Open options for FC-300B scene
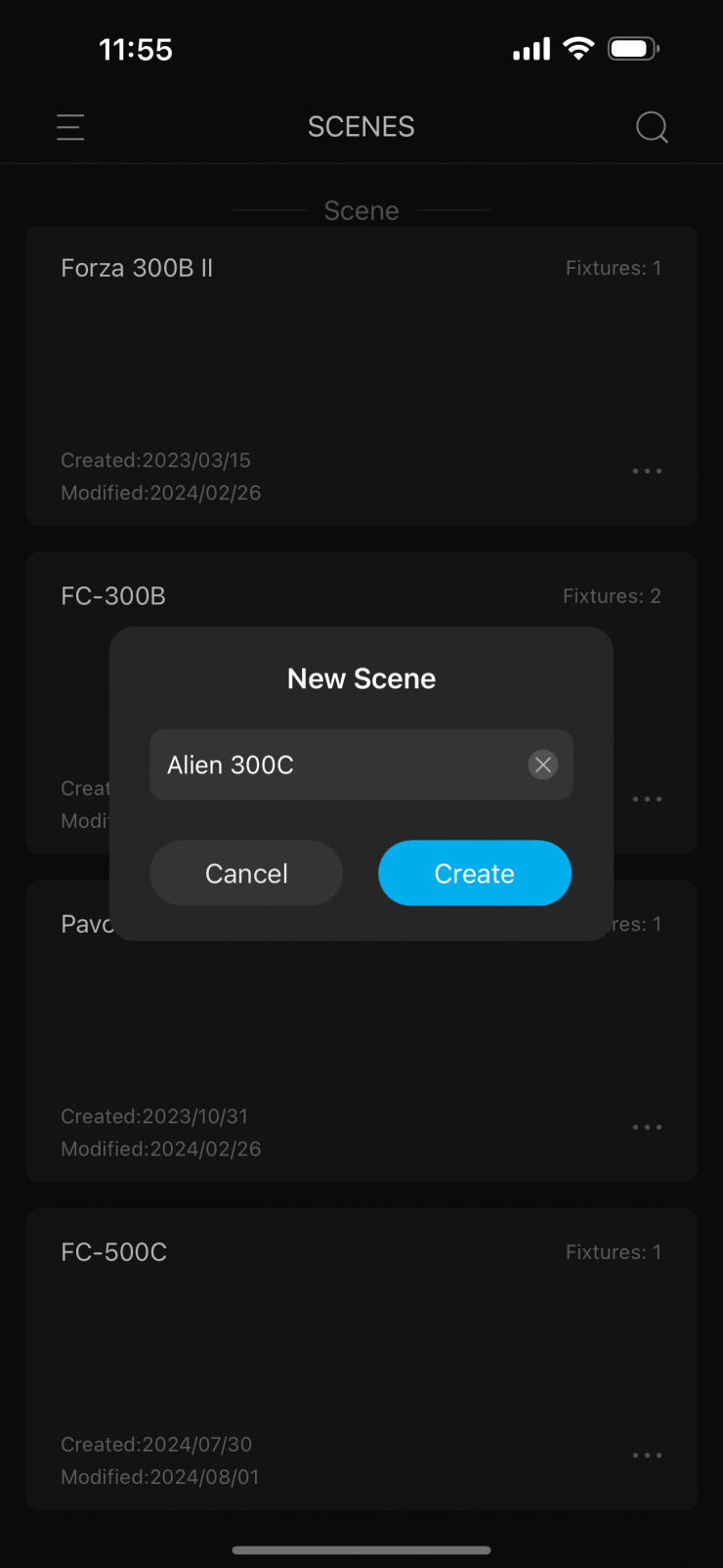 click(x=647, y=799)
